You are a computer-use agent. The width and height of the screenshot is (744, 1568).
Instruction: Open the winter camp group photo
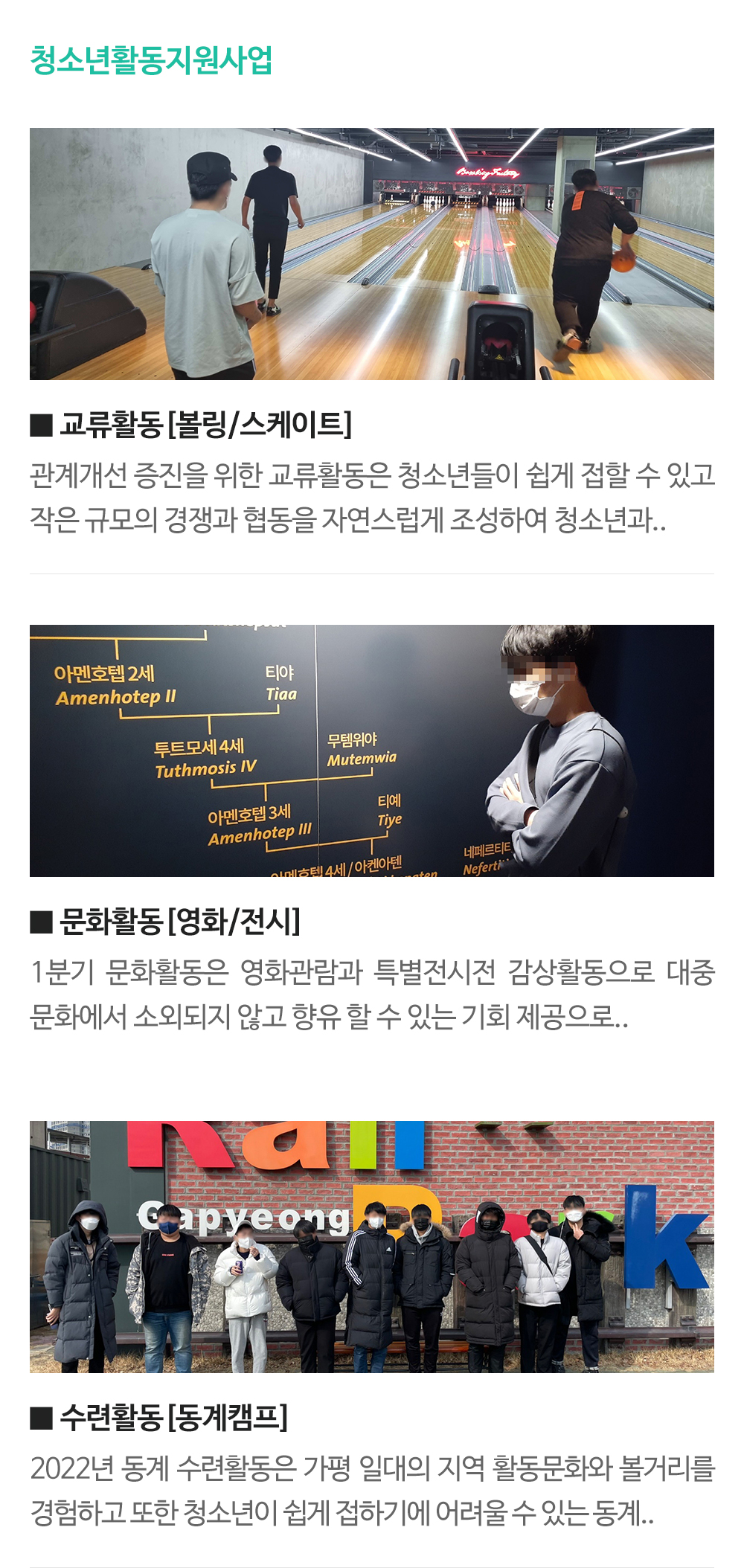(372, 1247)
